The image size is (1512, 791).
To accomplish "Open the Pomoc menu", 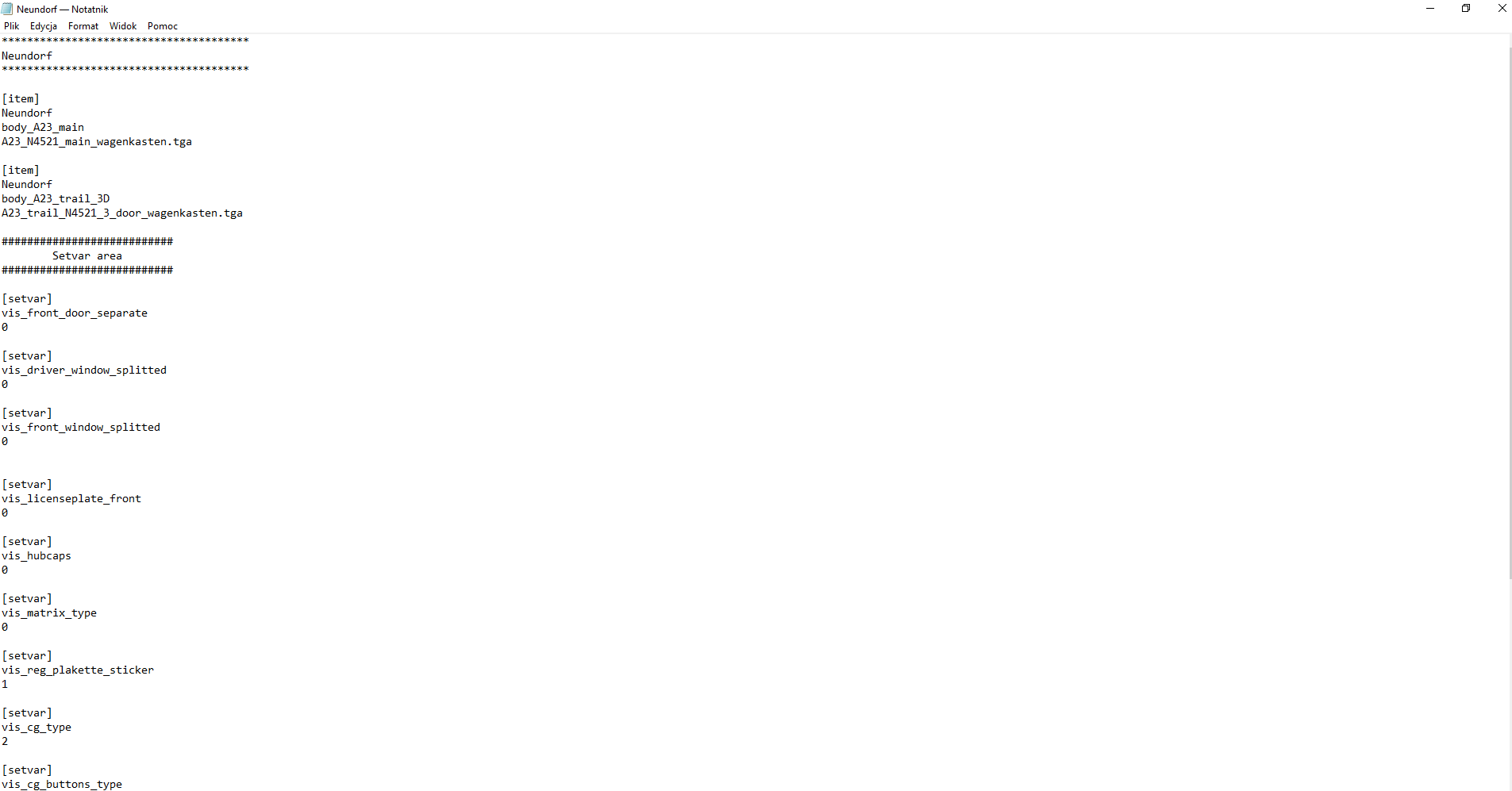I will click(x=163, y=26).
